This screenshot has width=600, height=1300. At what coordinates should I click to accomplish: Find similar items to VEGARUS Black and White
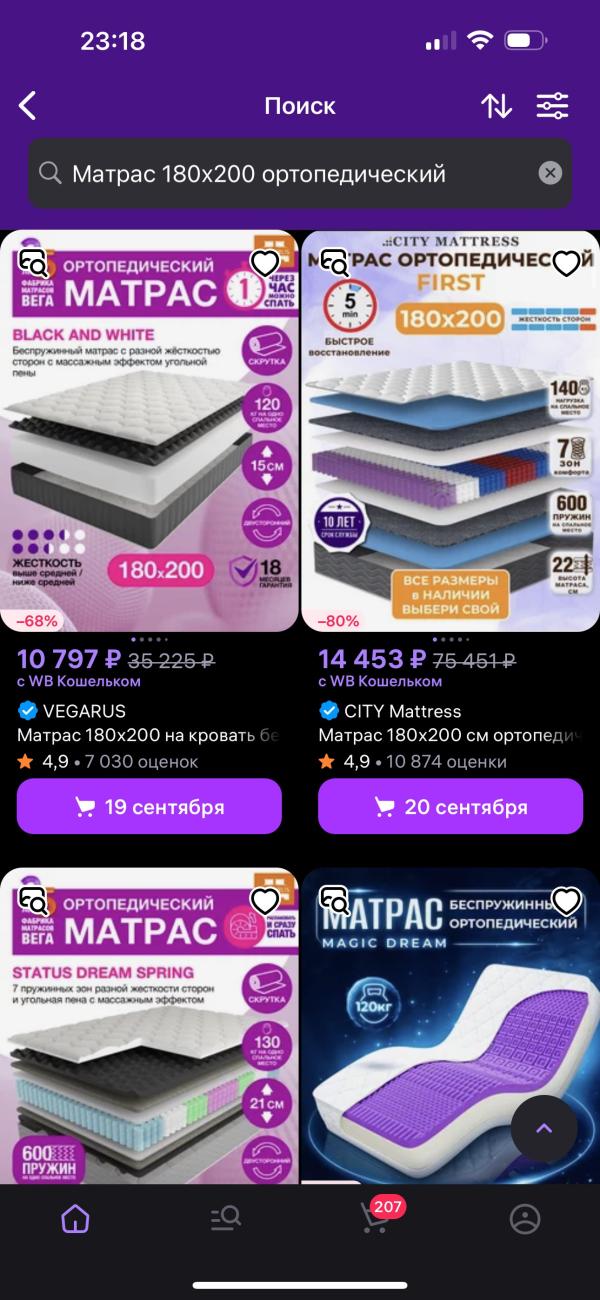(x=33, y=264)
